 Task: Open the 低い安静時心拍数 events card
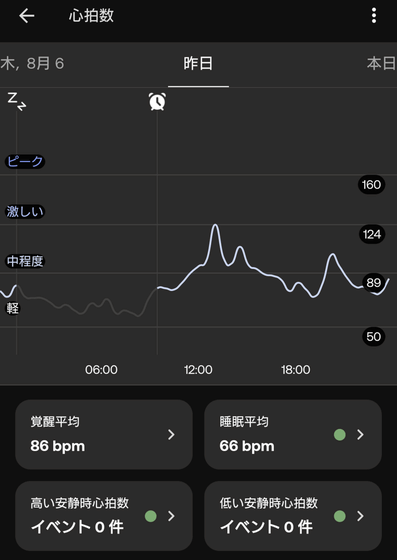293,516
